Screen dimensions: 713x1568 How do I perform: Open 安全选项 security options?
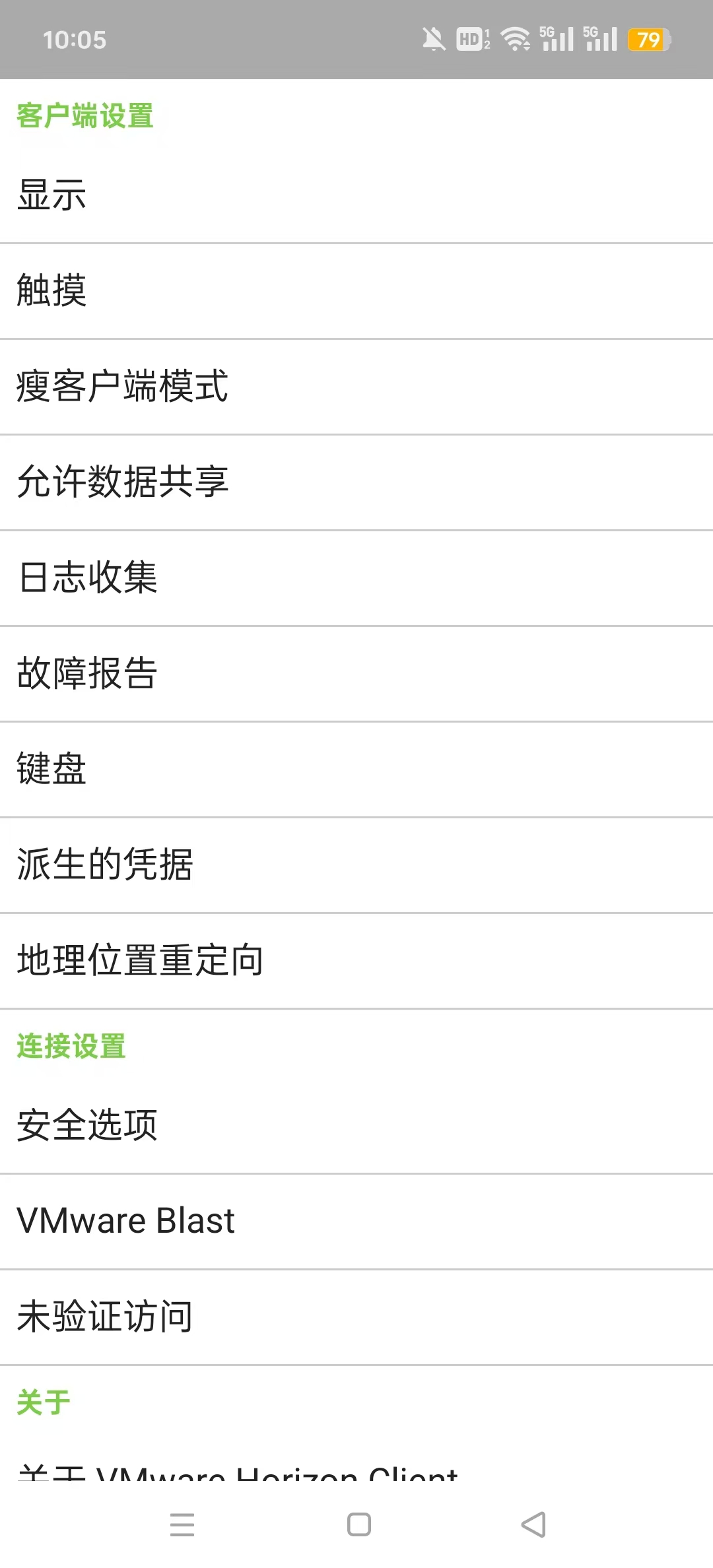pyautogui.click(x=356, y=1126)
